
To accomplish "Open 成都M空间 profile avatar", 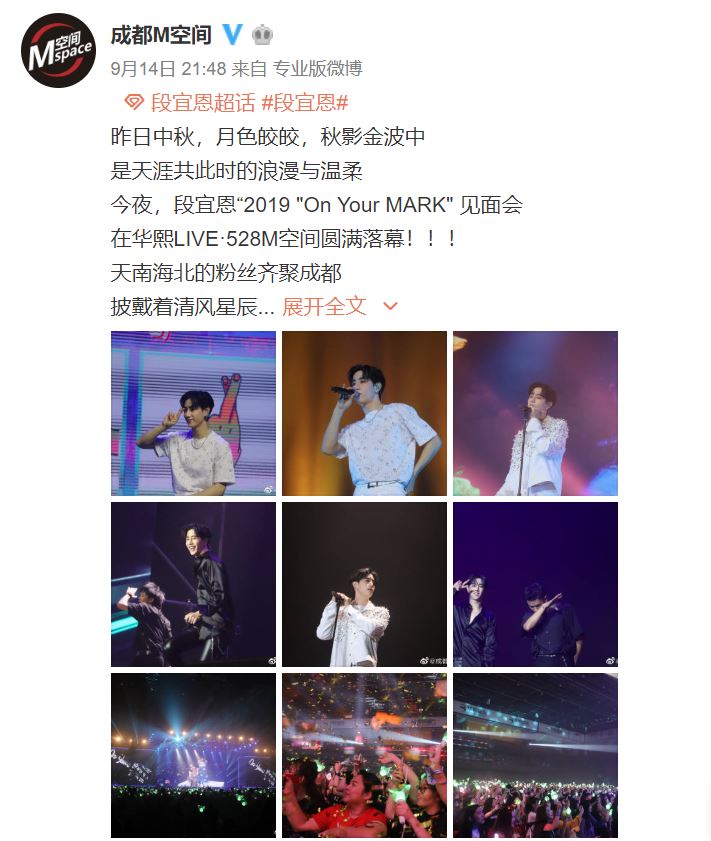I will (56, 51).
